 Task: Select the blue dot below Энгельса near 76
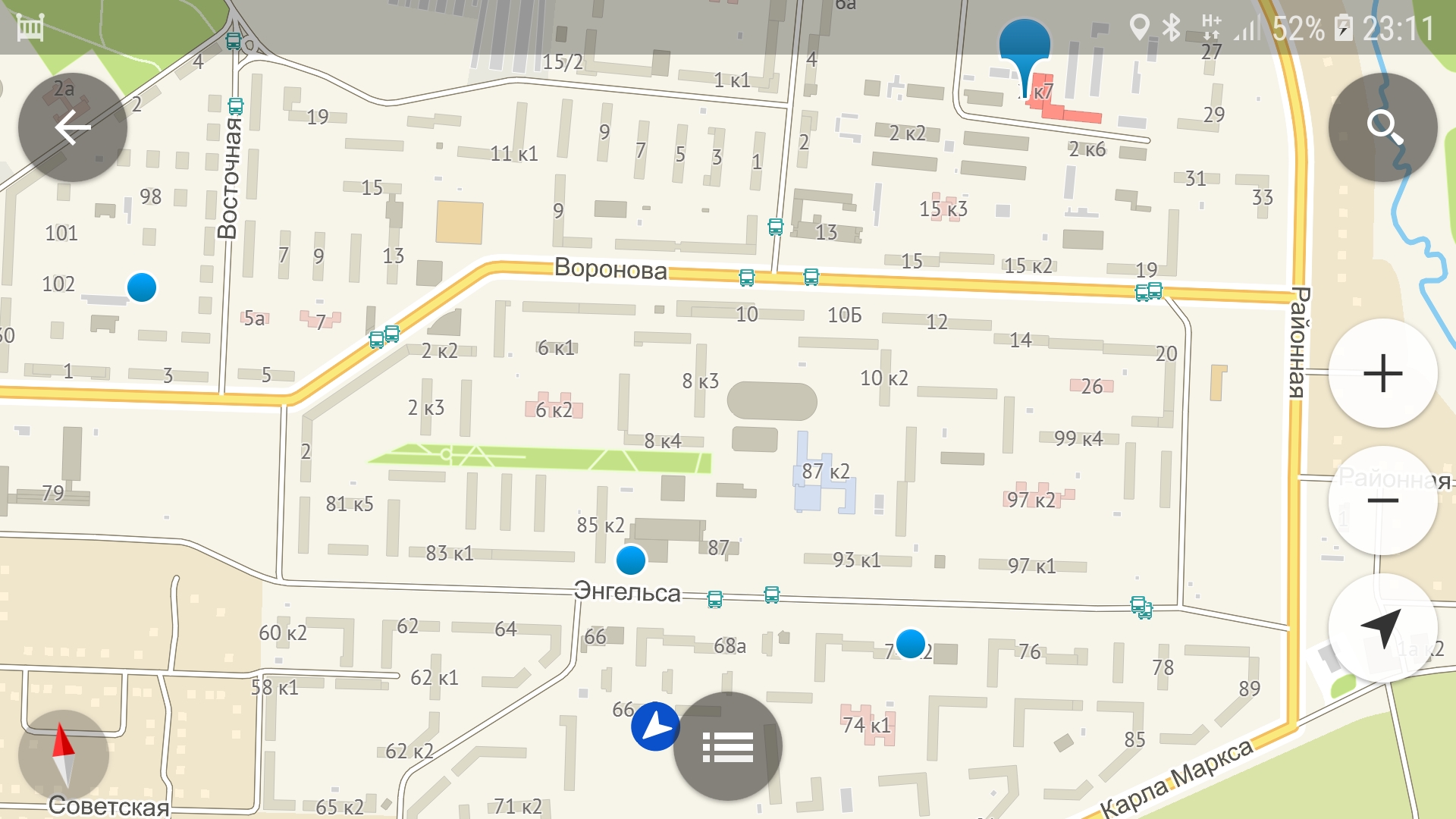(911, 644)
